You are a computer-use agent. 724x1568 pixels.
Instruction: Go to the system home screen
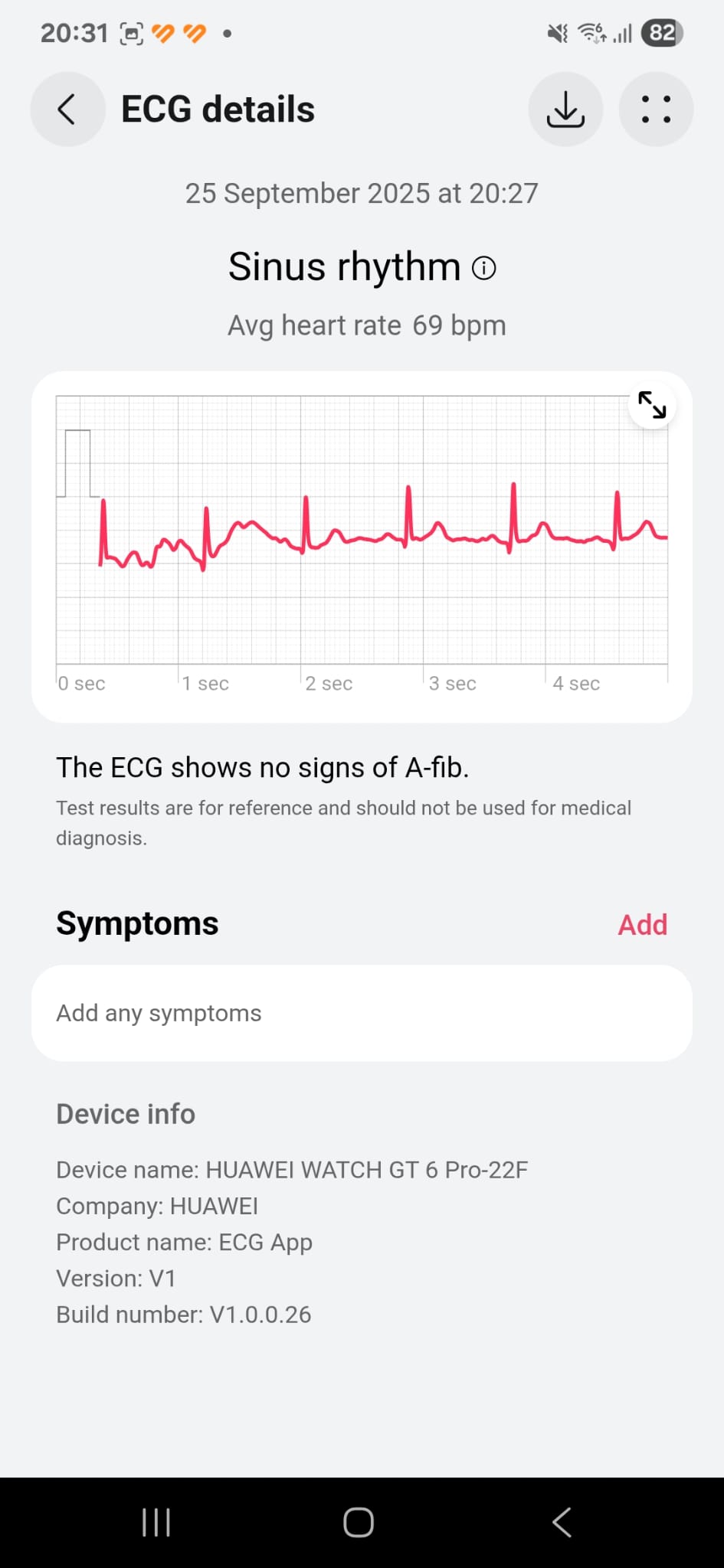point(359,1522)
